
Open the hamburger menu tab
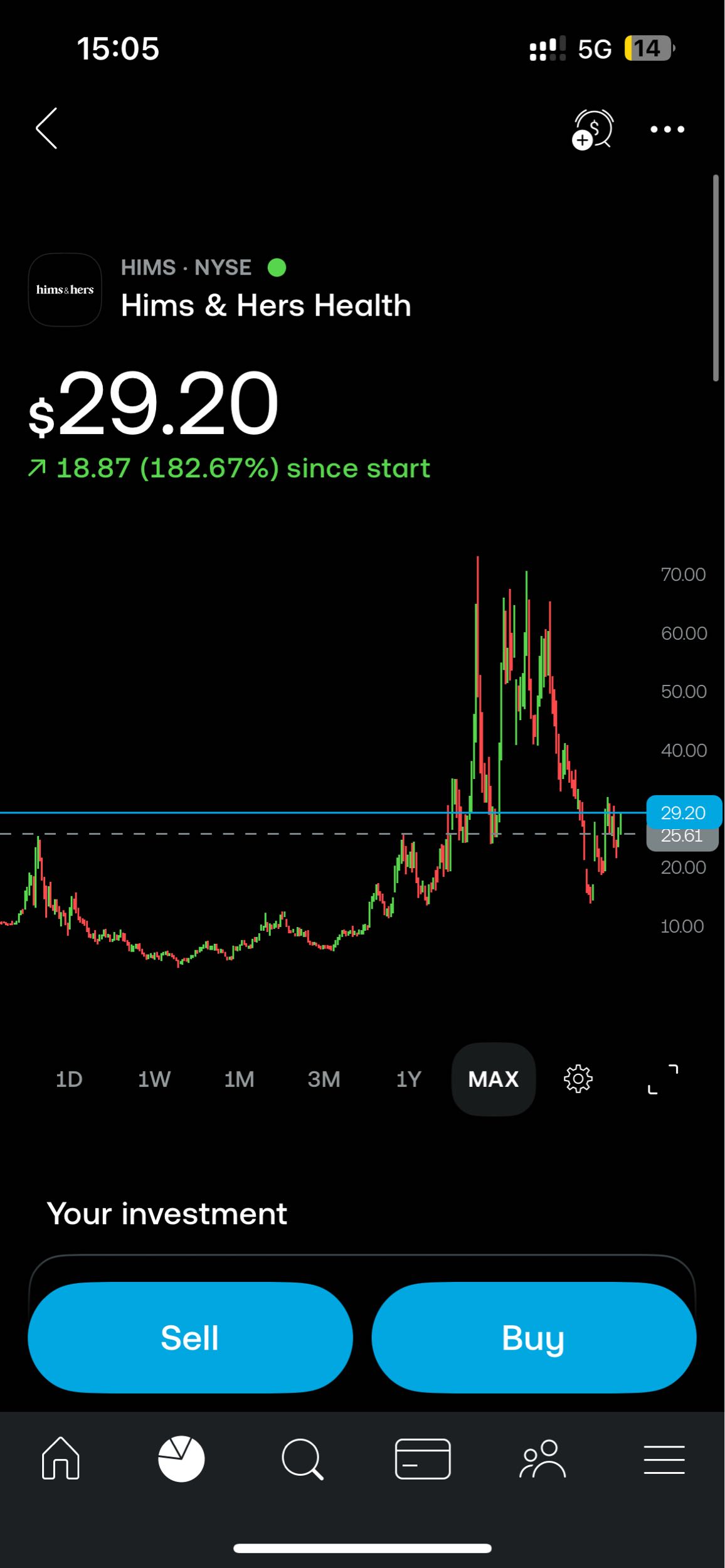(664, 1459)
